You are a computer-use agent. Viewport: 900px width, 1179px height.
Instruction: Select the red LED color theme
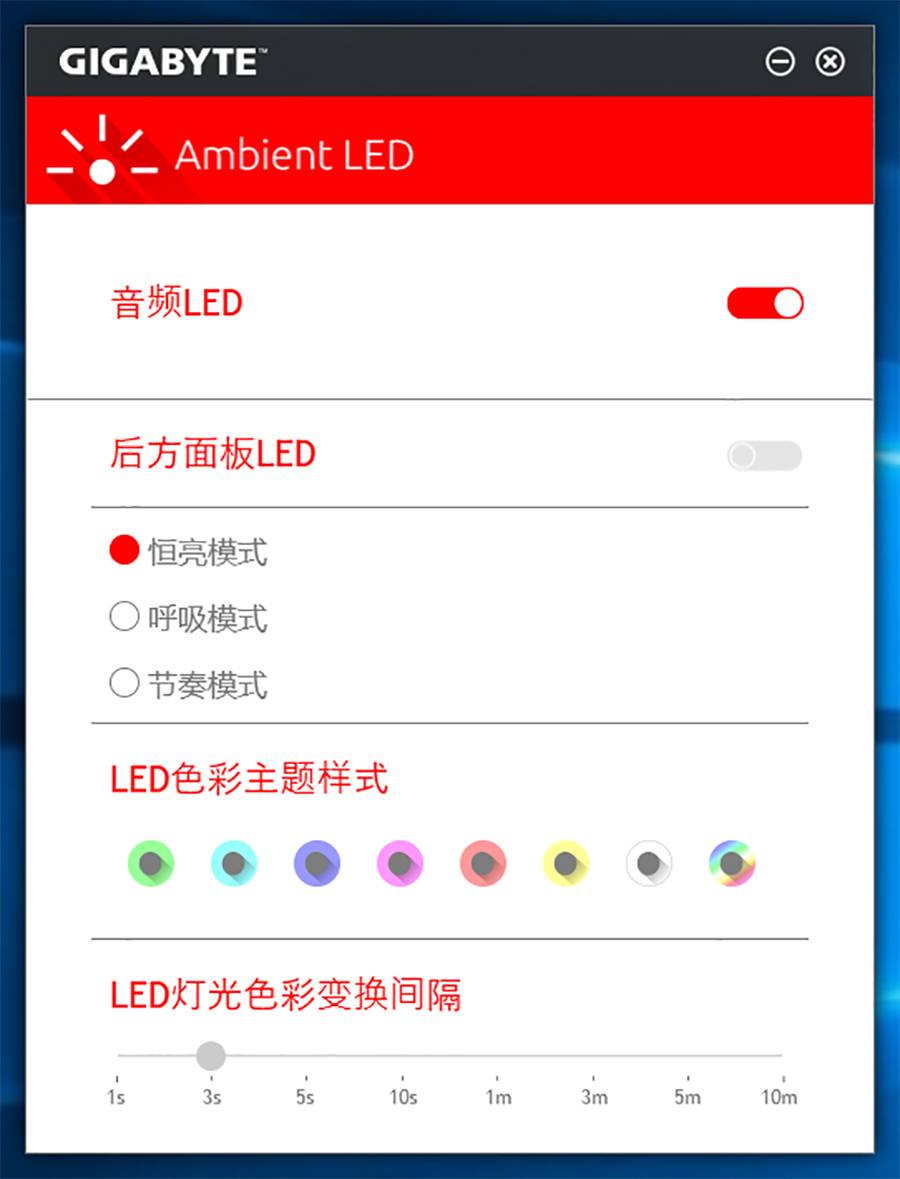click(x=483, y=863)
